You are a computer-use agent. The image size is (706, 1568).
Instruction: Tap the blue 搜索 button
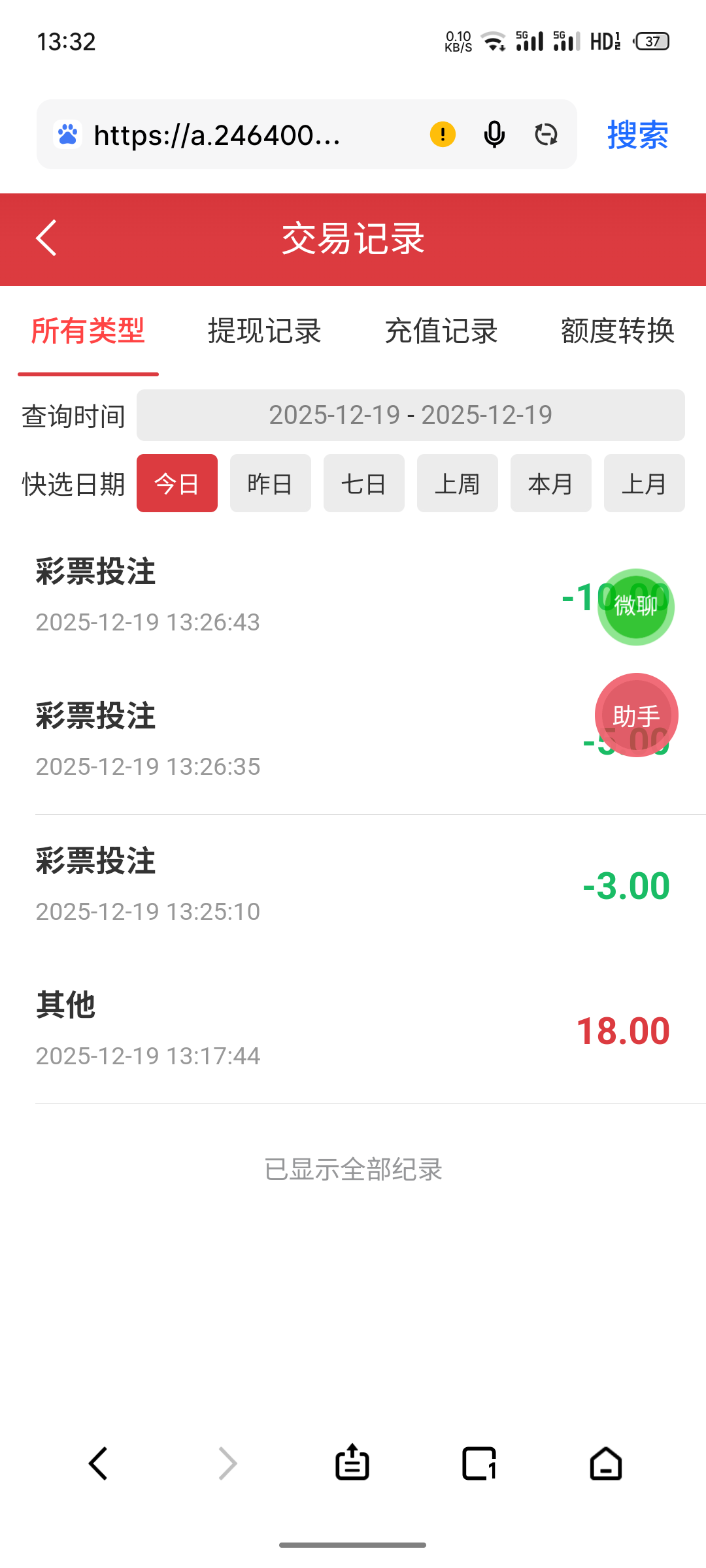[637, 135]
